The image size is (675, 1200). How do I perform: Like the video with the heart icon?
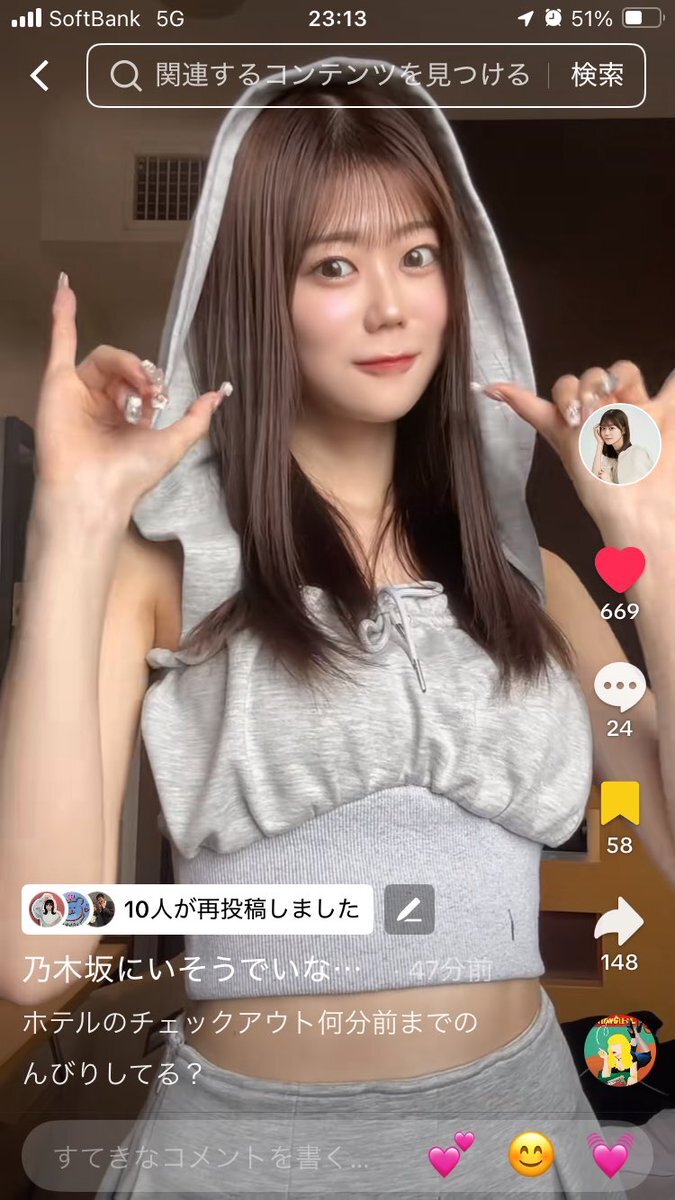point(620,570)
